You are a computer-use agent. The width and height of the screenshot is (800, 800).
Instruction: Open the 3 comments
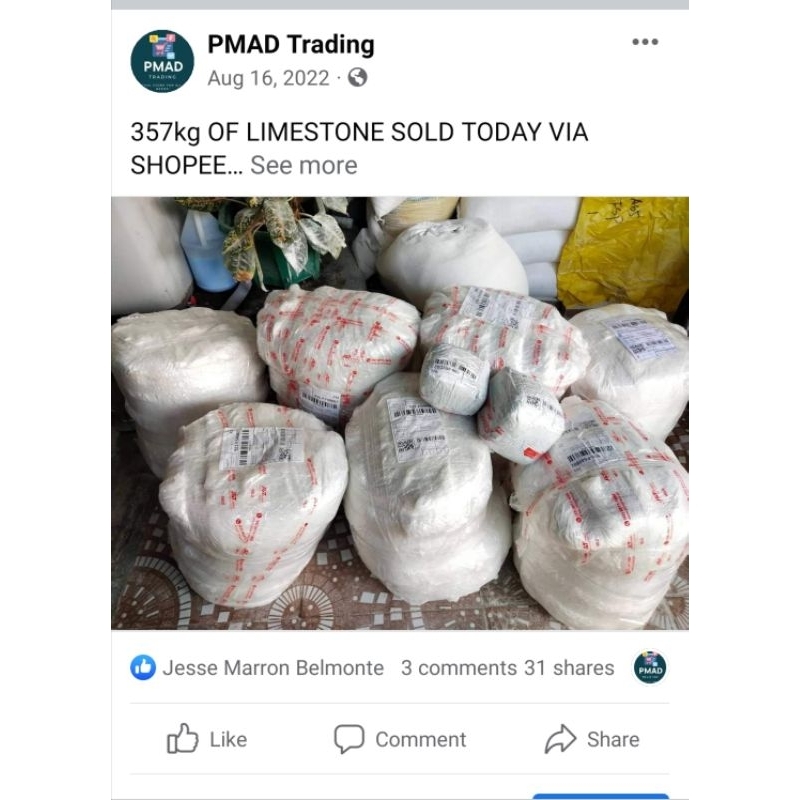(458, 668)
